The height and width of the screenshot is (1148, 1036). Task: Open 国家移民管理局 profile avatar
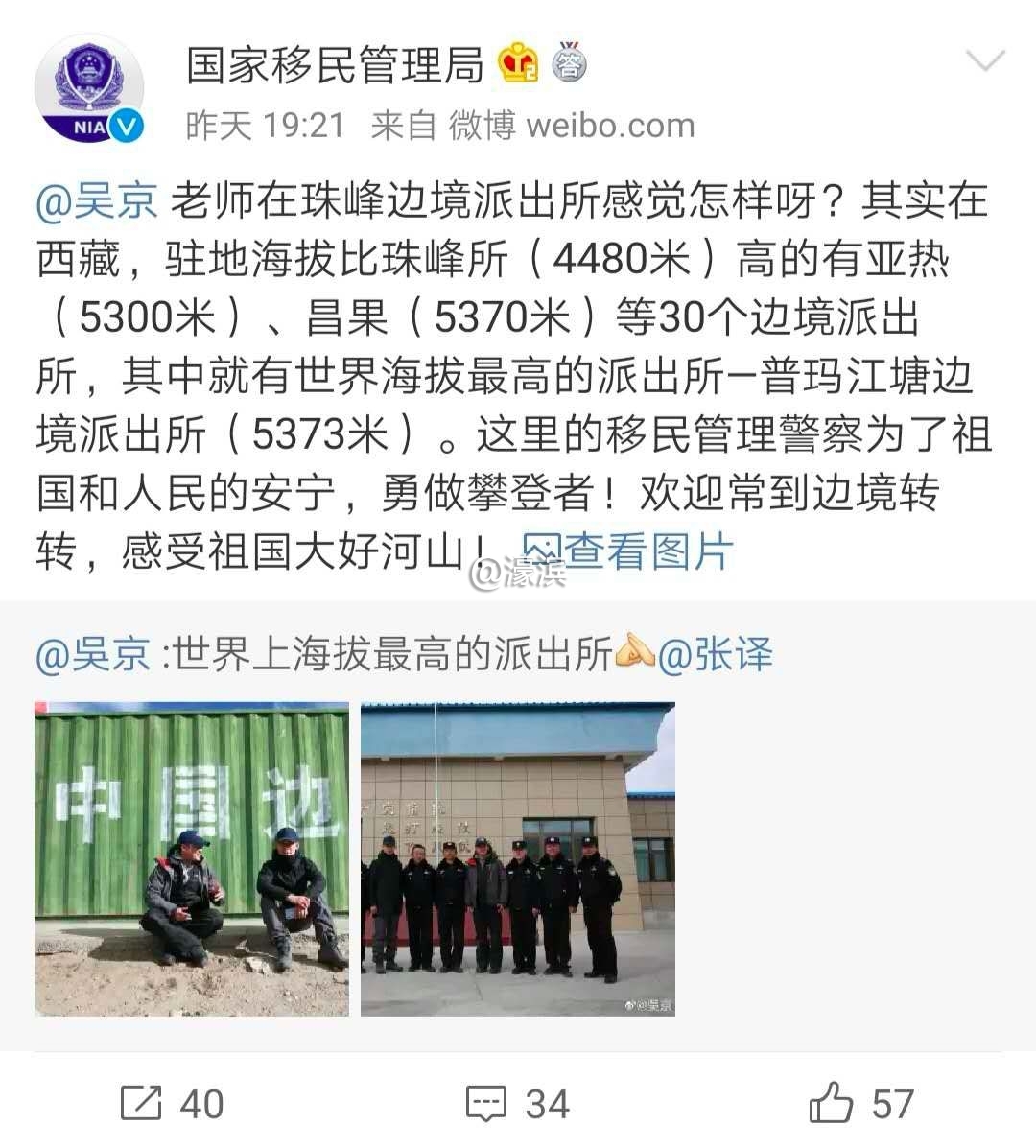click(89, 89)
